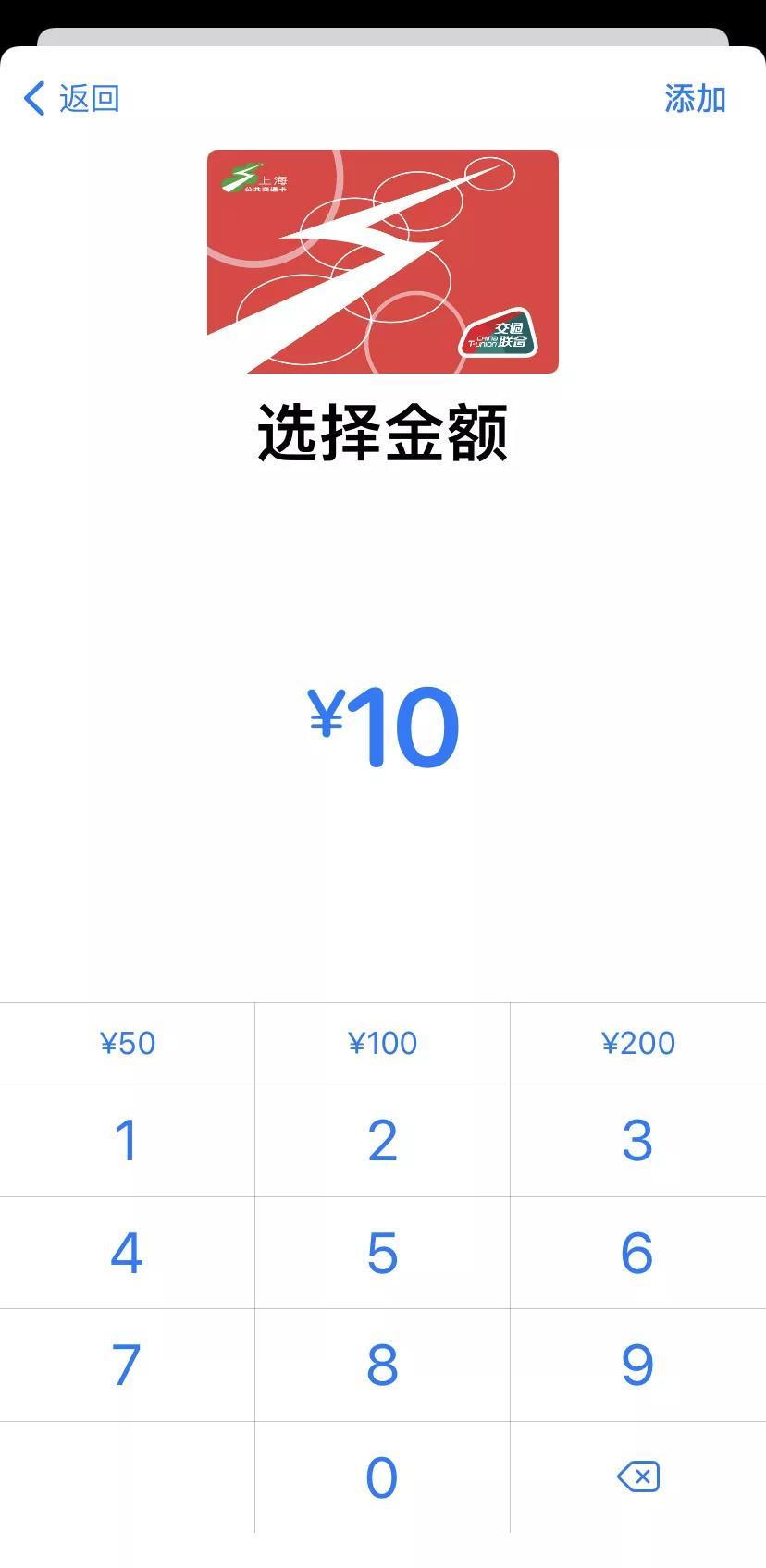The height and width of the screenshot is (1568, 766).
Task: Tap the 0 key
Action: click(382, 1477)
